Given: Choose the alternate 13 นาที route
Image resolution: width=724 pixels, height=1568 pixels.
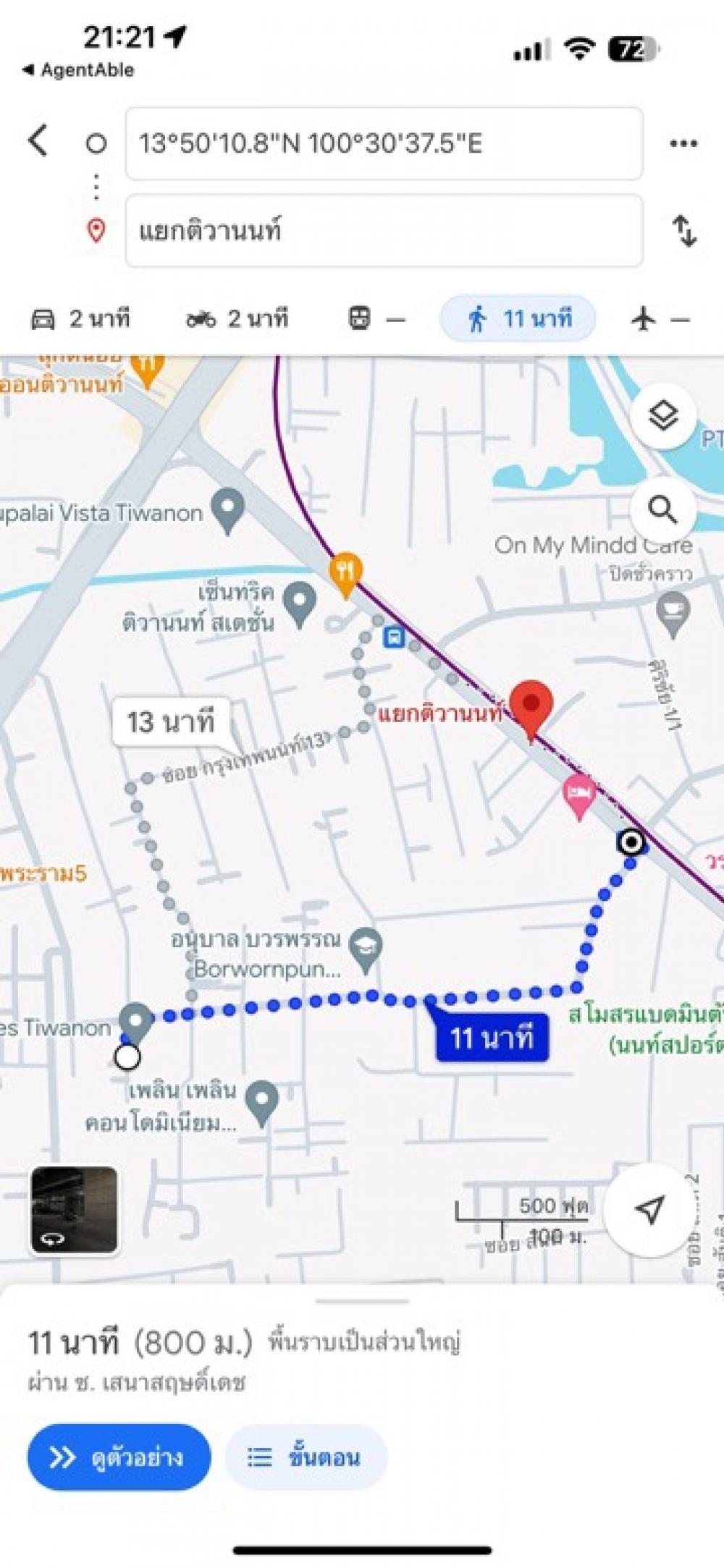Looking at the screenshot, I should point(171,721).
